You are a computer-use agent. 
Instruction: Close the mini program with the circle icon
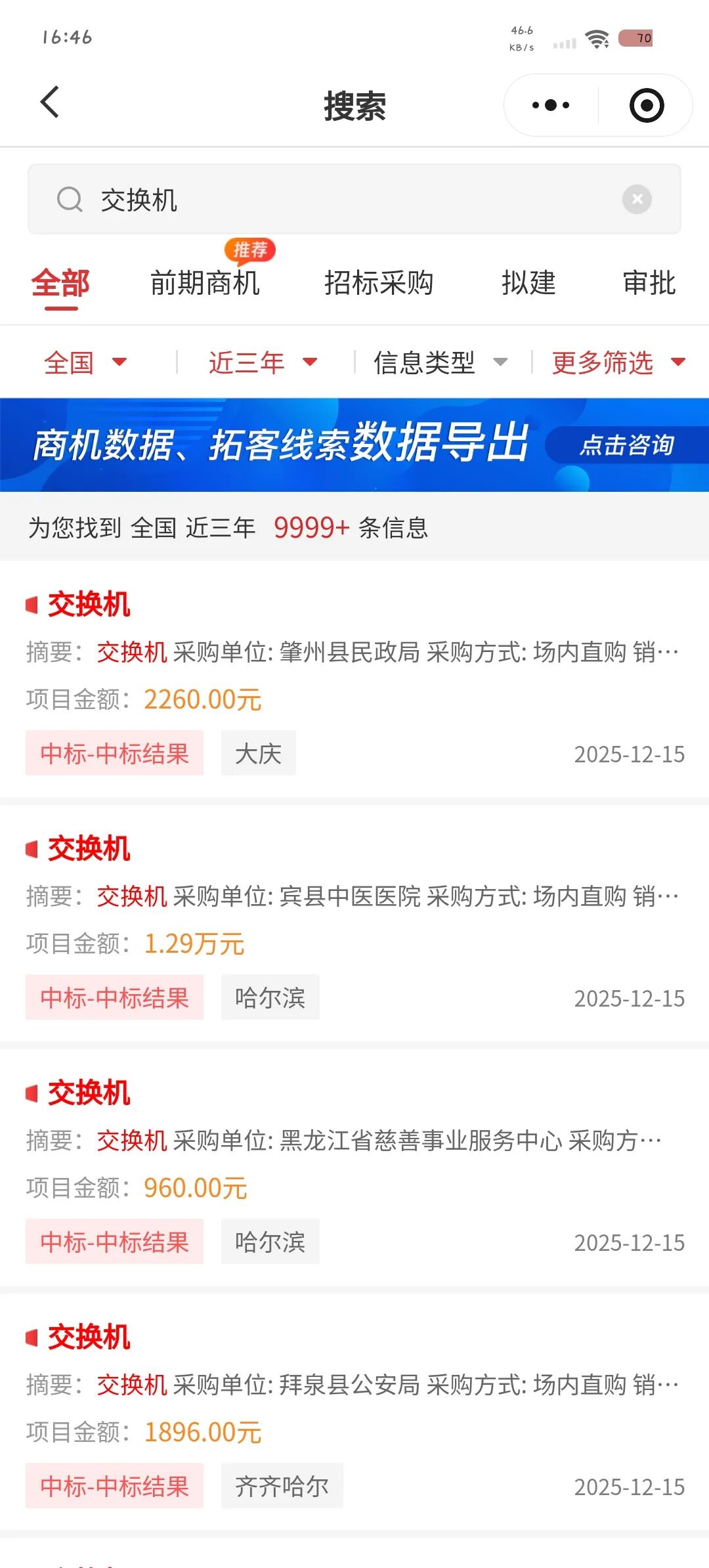(x=646, y=105)
